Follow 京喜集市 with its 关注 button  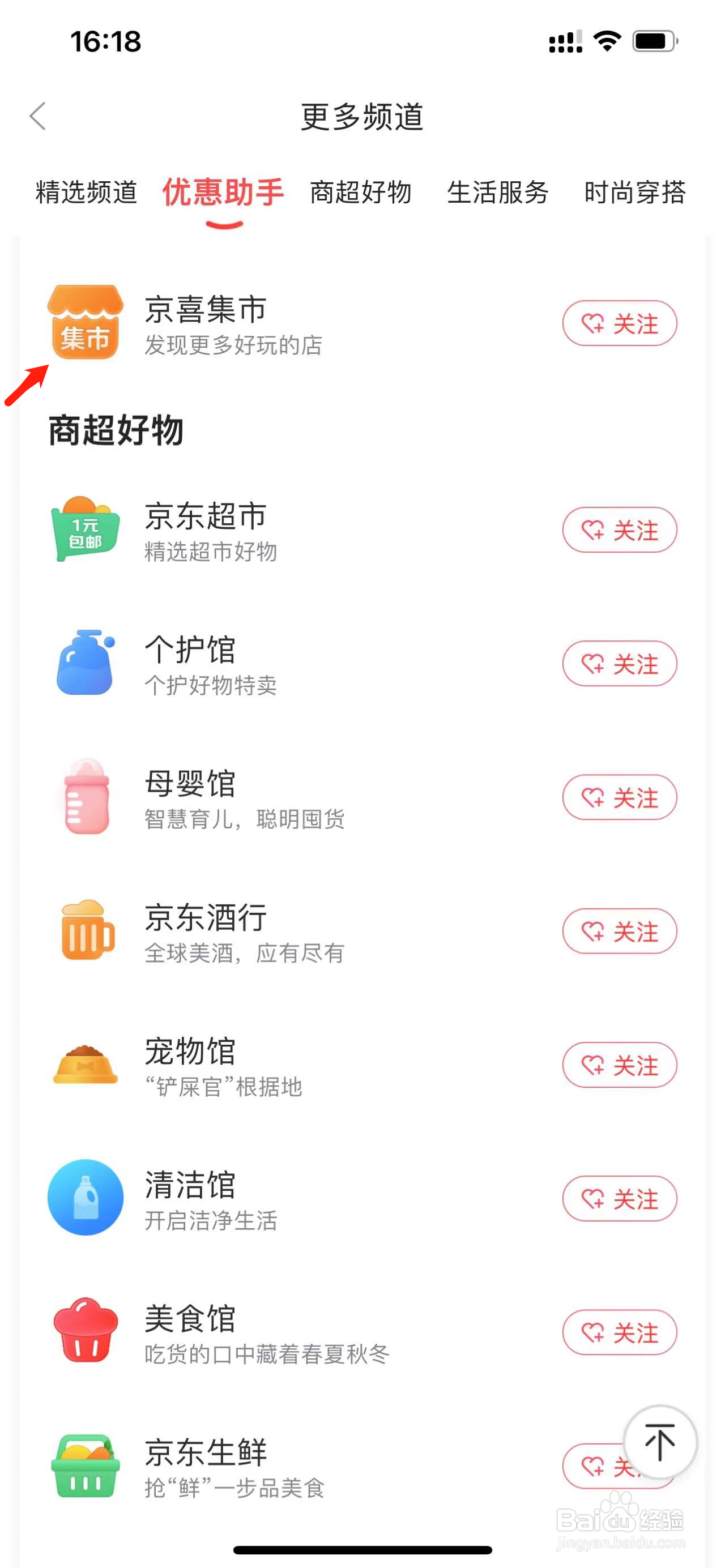tap(619, 323)
